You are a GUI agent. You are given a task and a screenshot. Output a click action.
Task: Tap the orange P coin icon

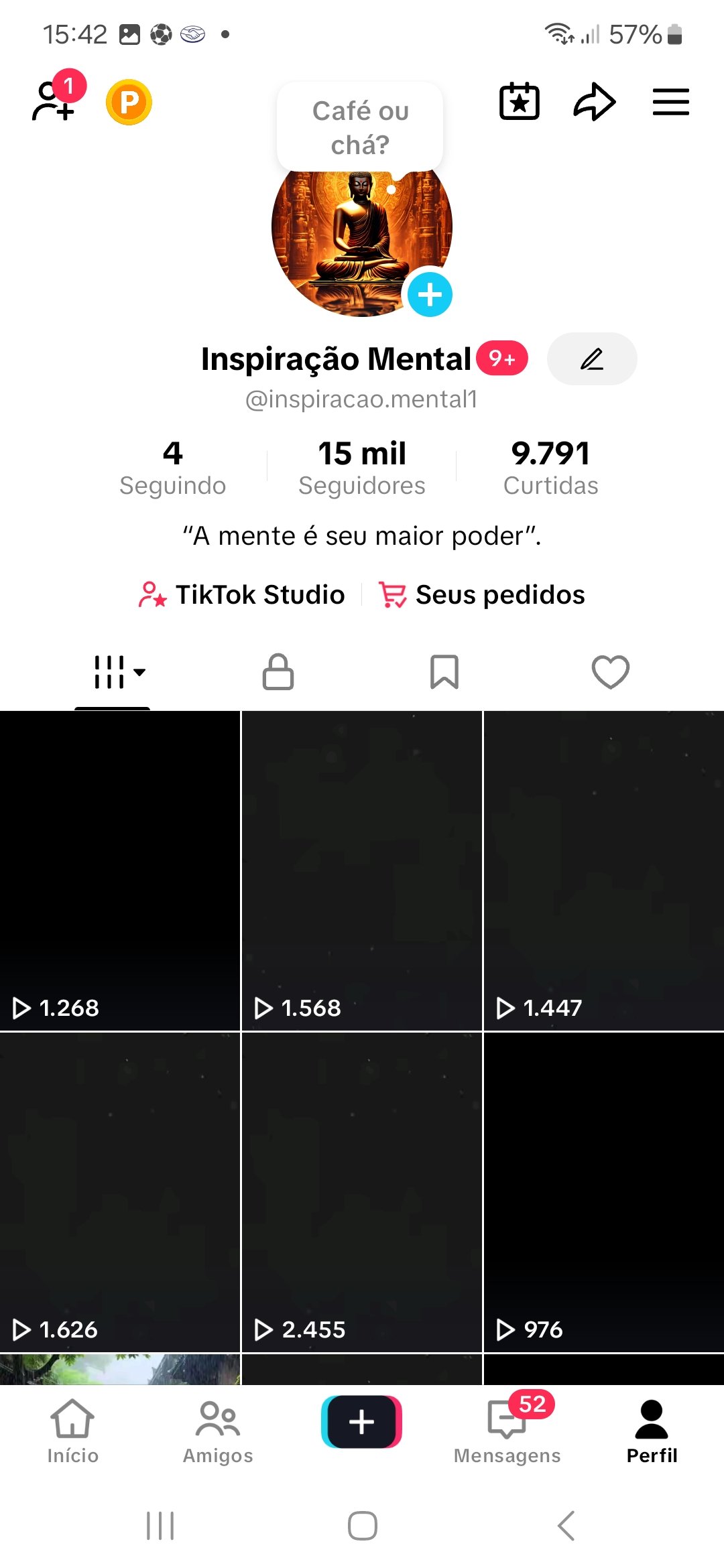coord(129,103)
